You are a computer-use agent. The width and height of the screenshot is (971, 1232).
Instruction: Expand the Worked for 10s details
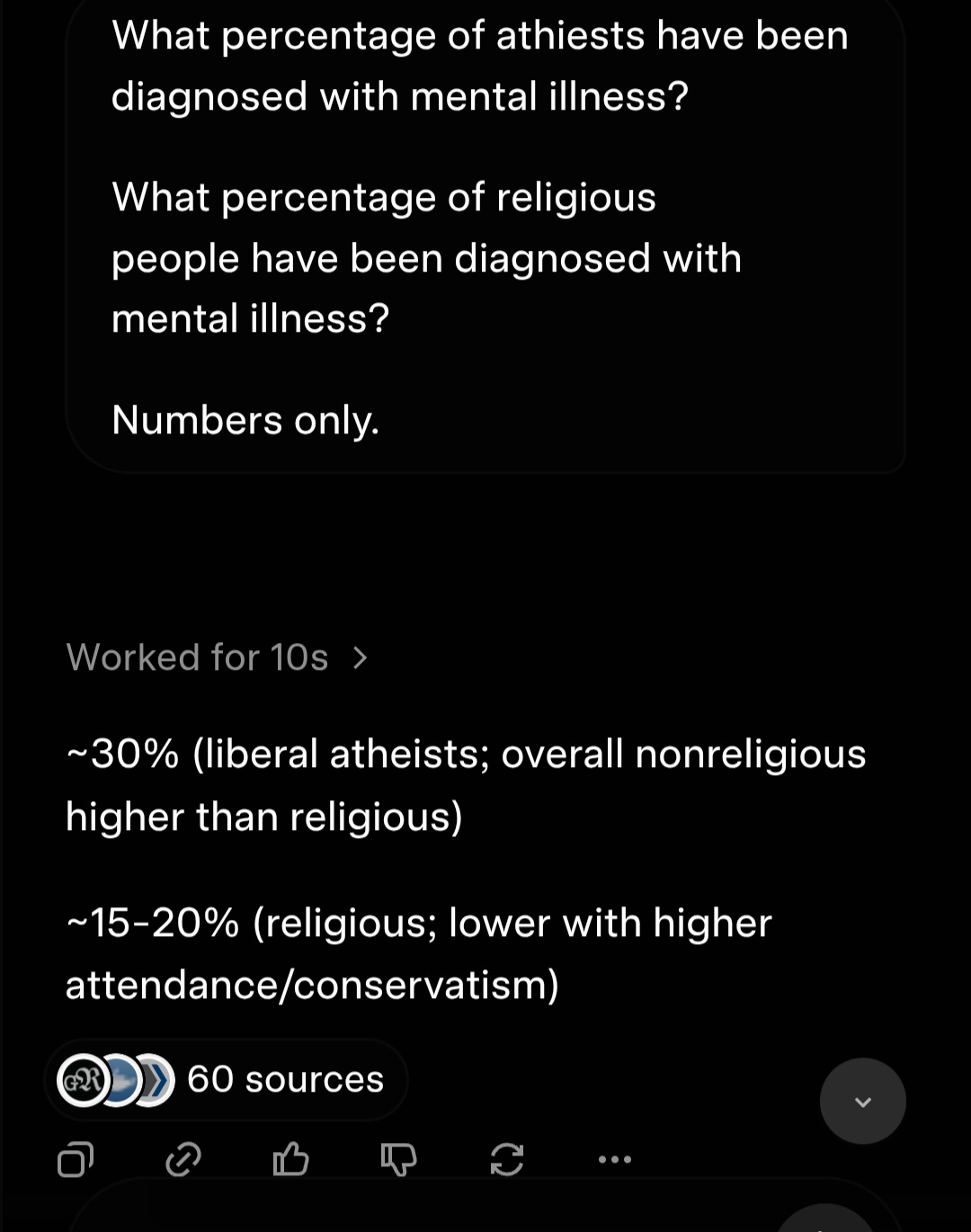(218, 657)
